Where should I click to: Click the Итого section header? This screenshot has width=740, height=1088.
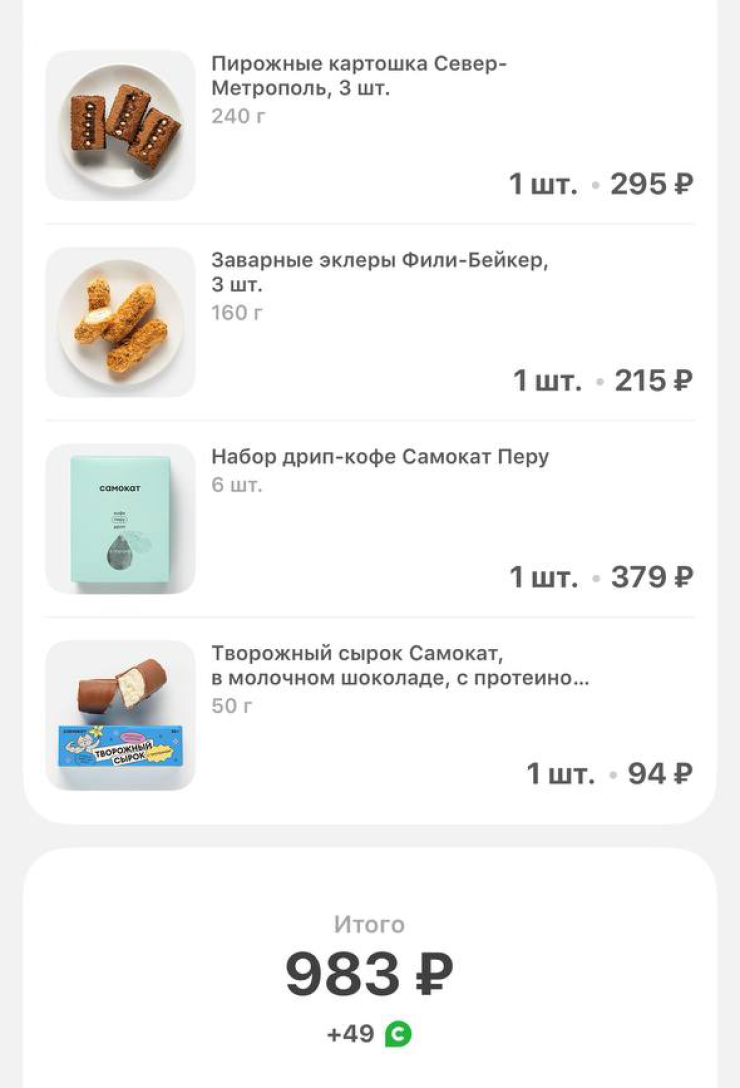(x=370, y=924)
